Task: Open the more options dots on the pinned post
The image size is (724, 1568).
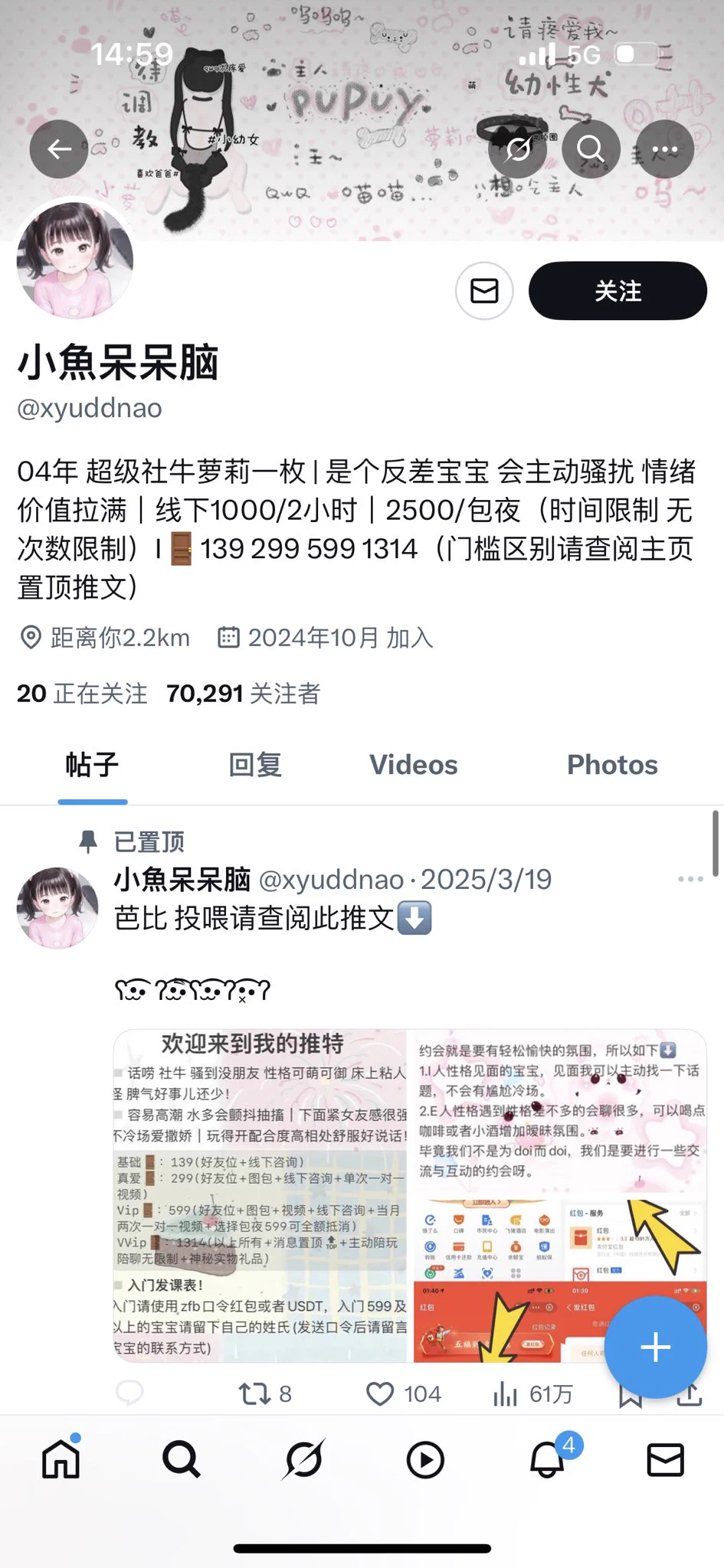Action: [x=690, y=879]
